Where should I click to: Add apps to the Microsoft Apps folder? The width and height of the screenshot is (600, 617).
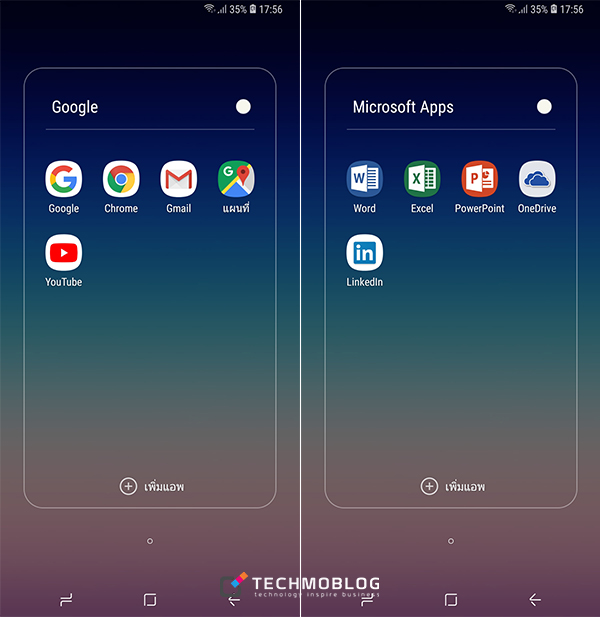coord(453,487)
